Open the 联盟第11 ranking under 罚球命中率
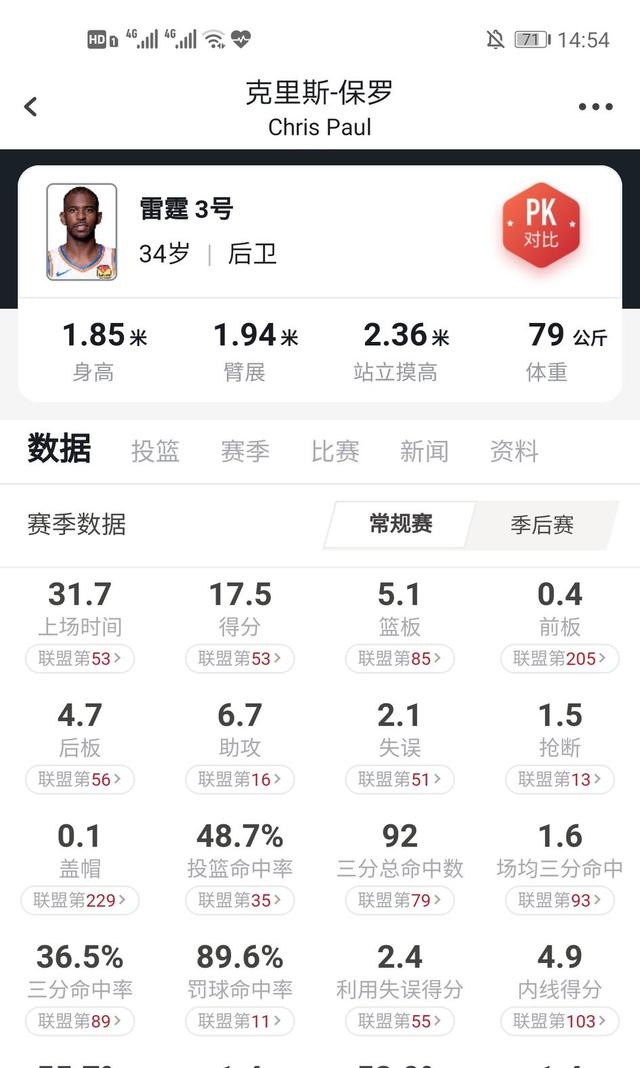This screenshot has width=640, height=1068. tap(240, 1021)
